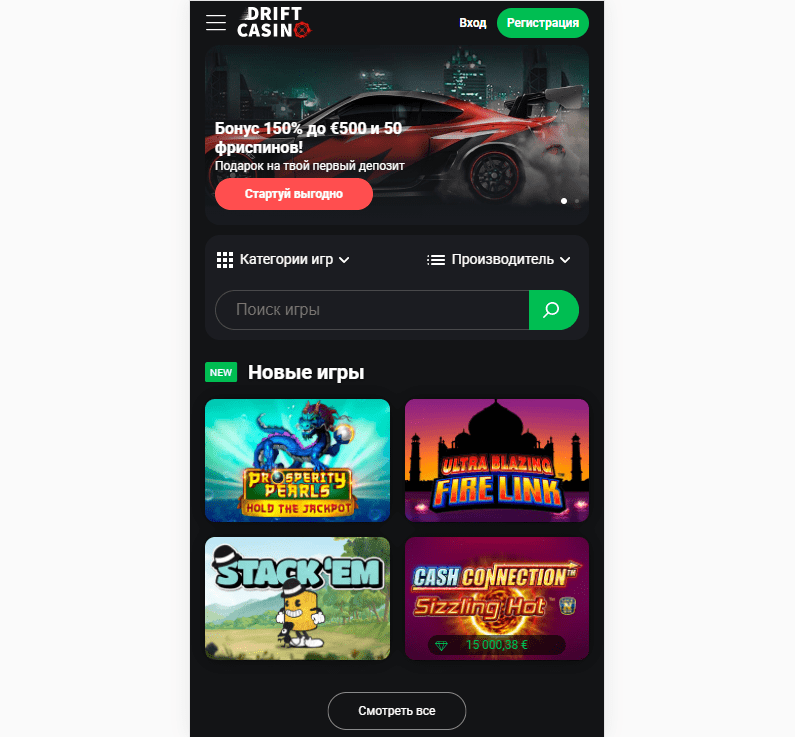Open the Ultra Blazing Fire Link game

(497, 460)
